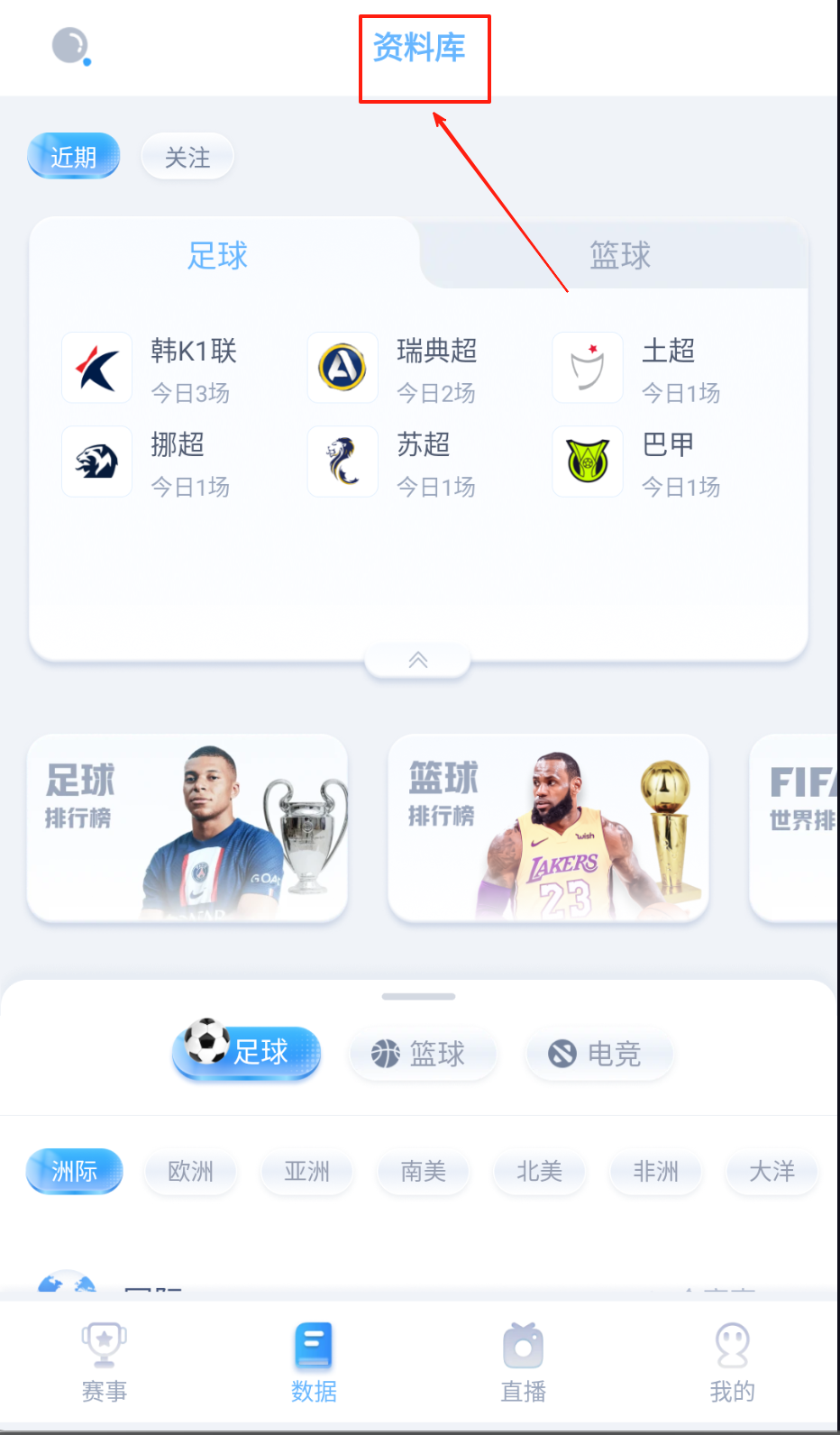
Task: Collapse the leagues panel with the up chevron
Action: coord(417,660)
